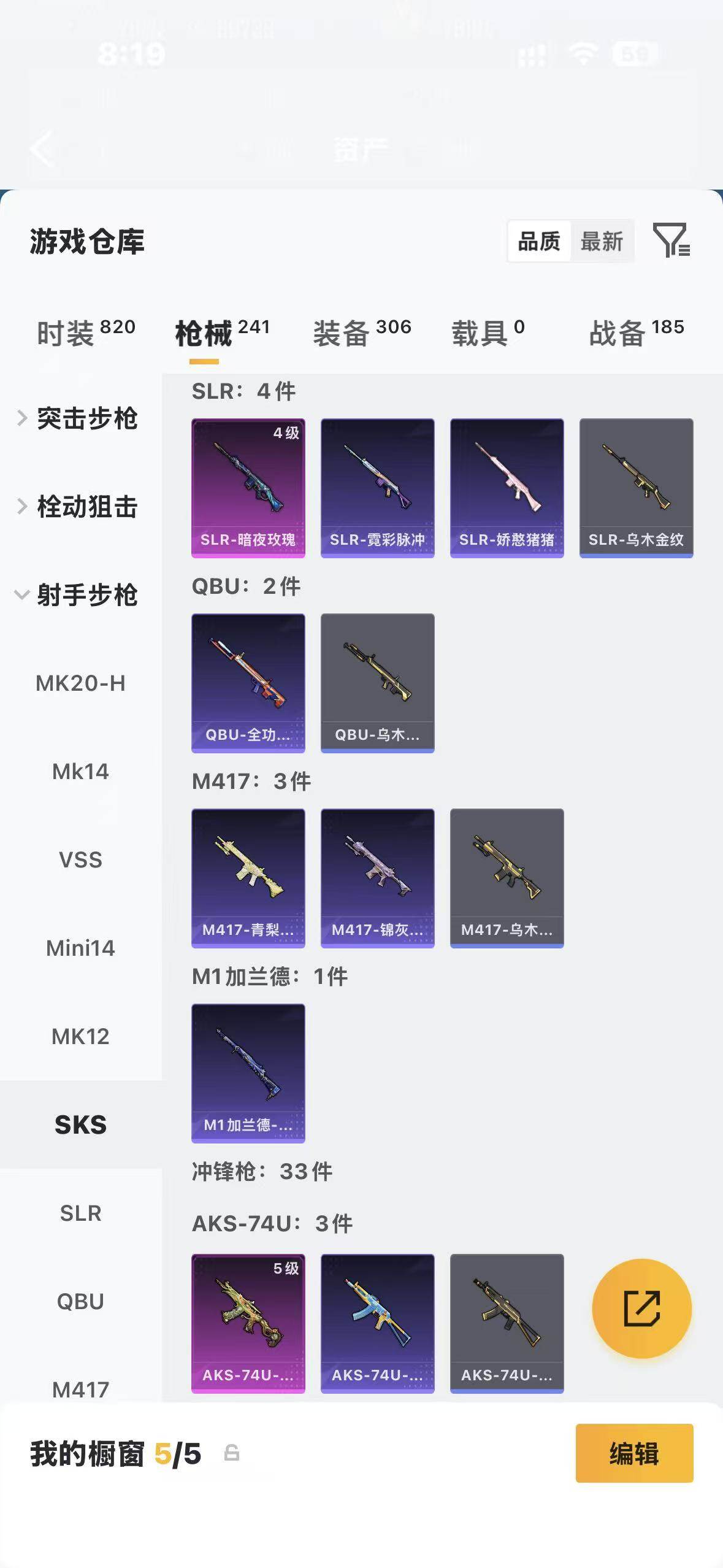Open the filter icon beside 最新

[x=671, y=240]
